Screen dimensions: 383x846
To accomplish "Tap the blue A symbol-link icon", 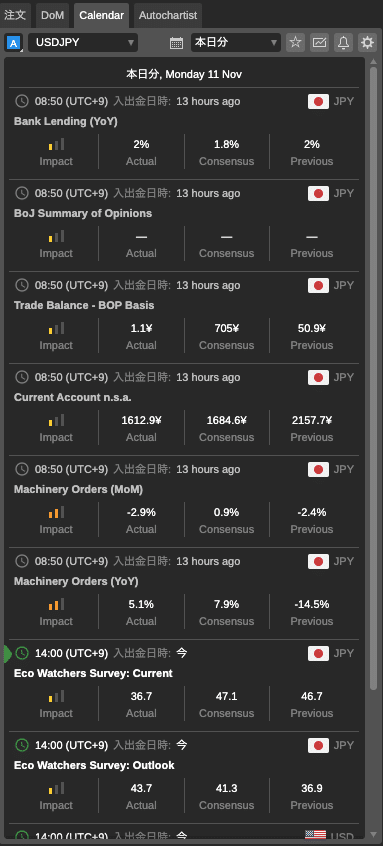I will pyautogui.click(x=13, y=43).
